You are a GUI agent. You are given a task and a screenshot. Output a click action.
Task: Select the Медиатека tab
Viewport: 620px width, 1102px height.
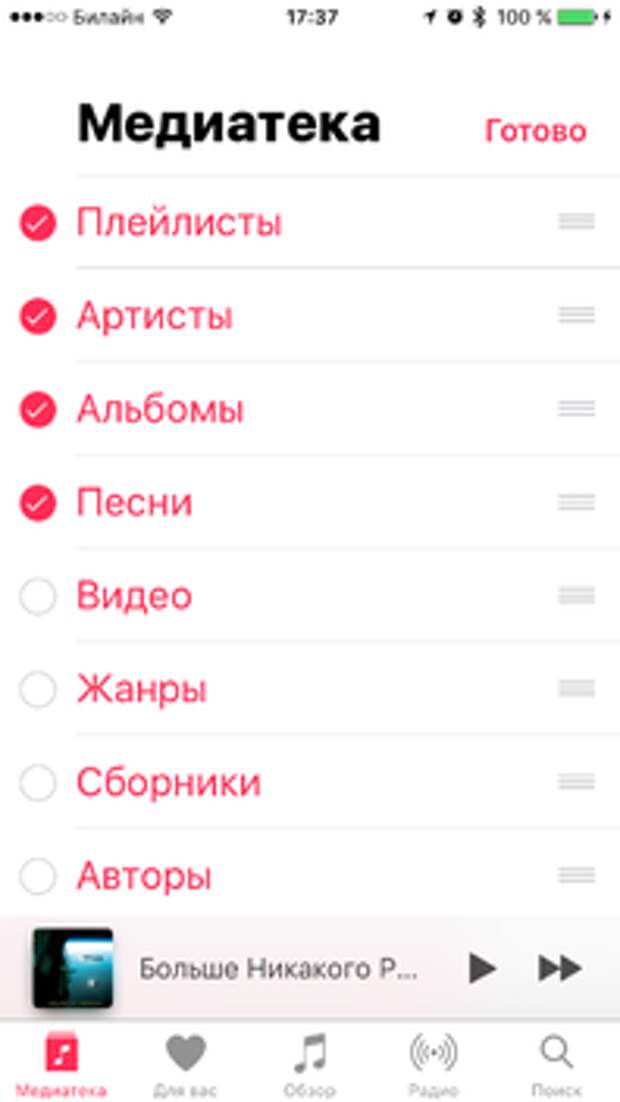61,1065
